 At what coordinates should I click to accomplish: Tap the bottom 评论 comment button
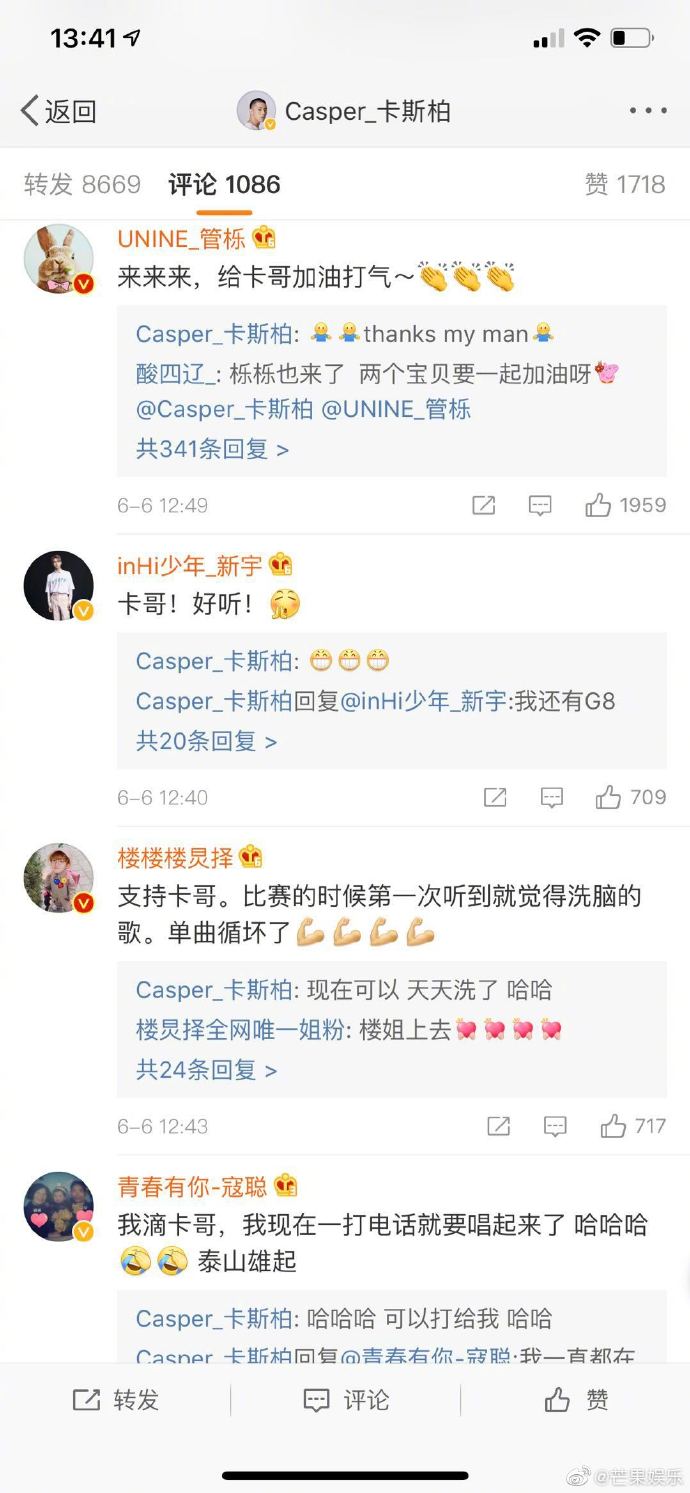click(x=346, y=1400)
